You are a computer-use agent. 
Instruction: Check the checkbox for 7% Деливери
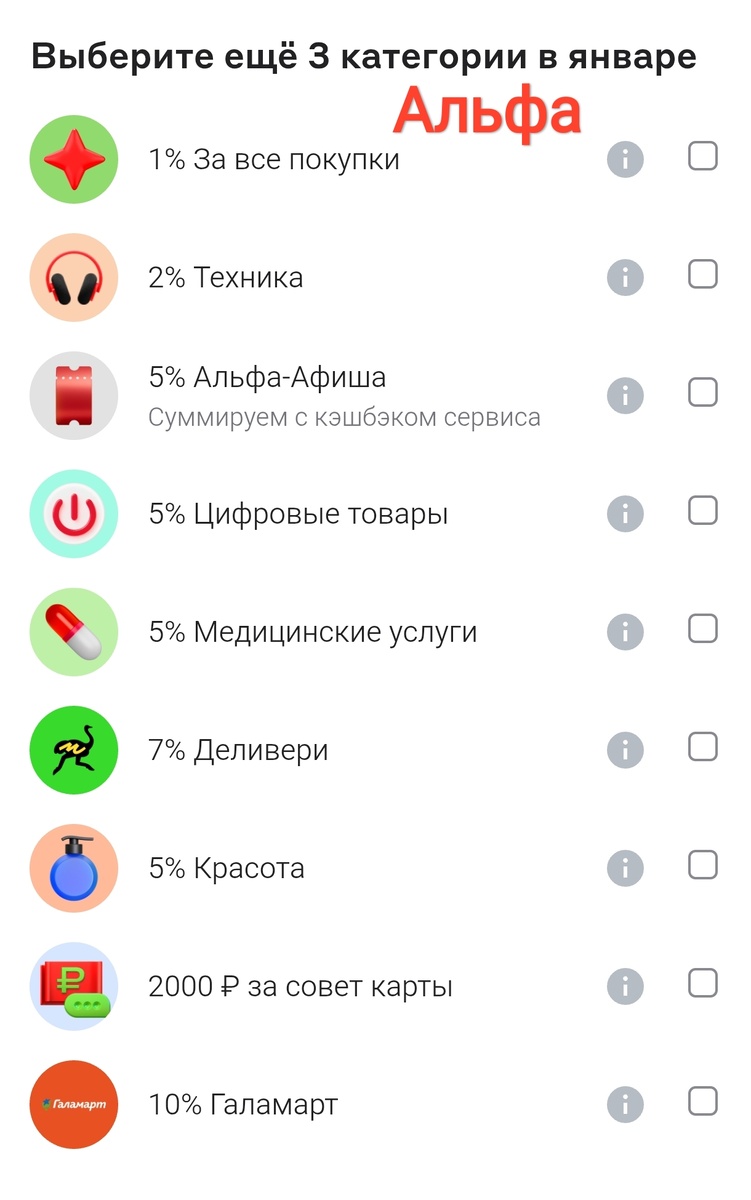point(702,746)
